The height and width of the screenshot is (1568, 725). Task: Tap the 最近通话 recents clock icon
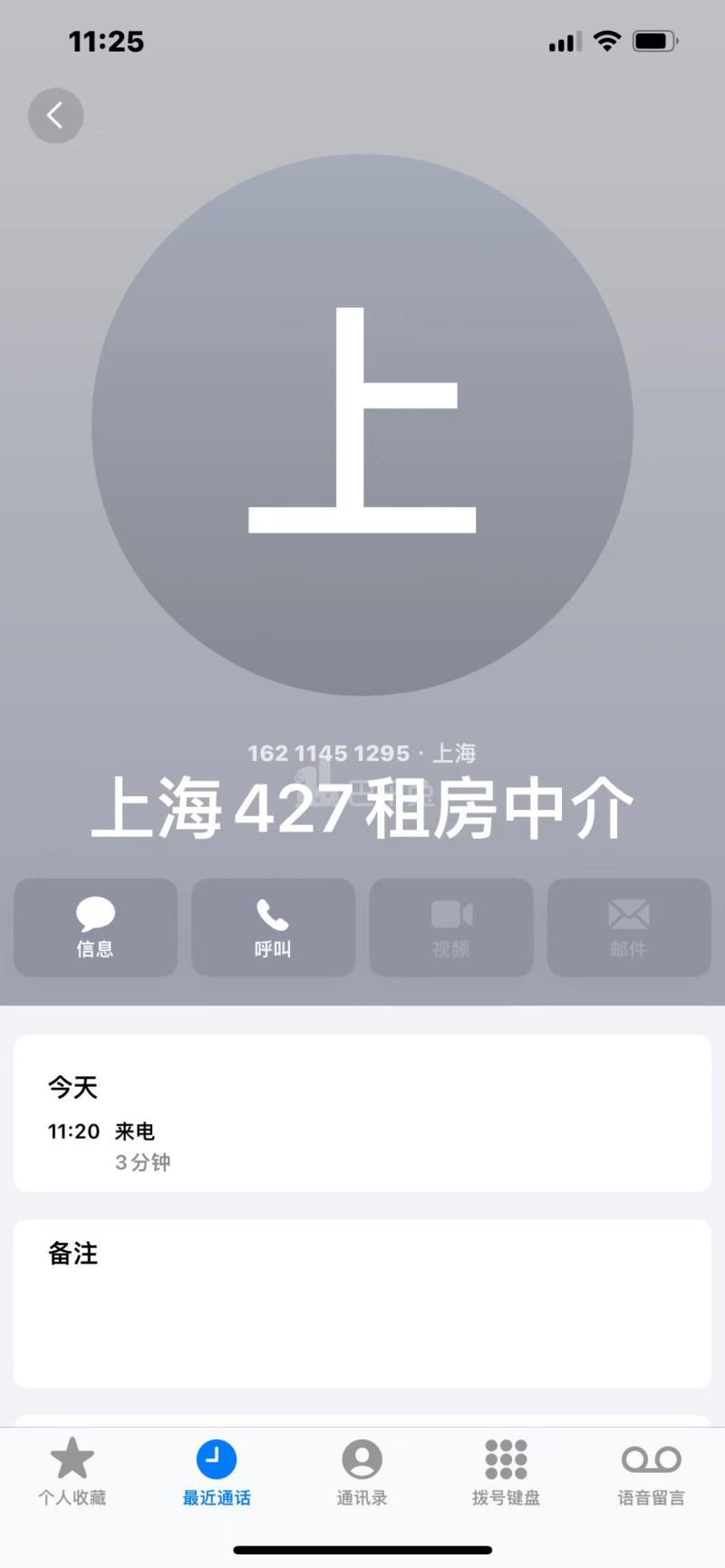click(216, 1458)
